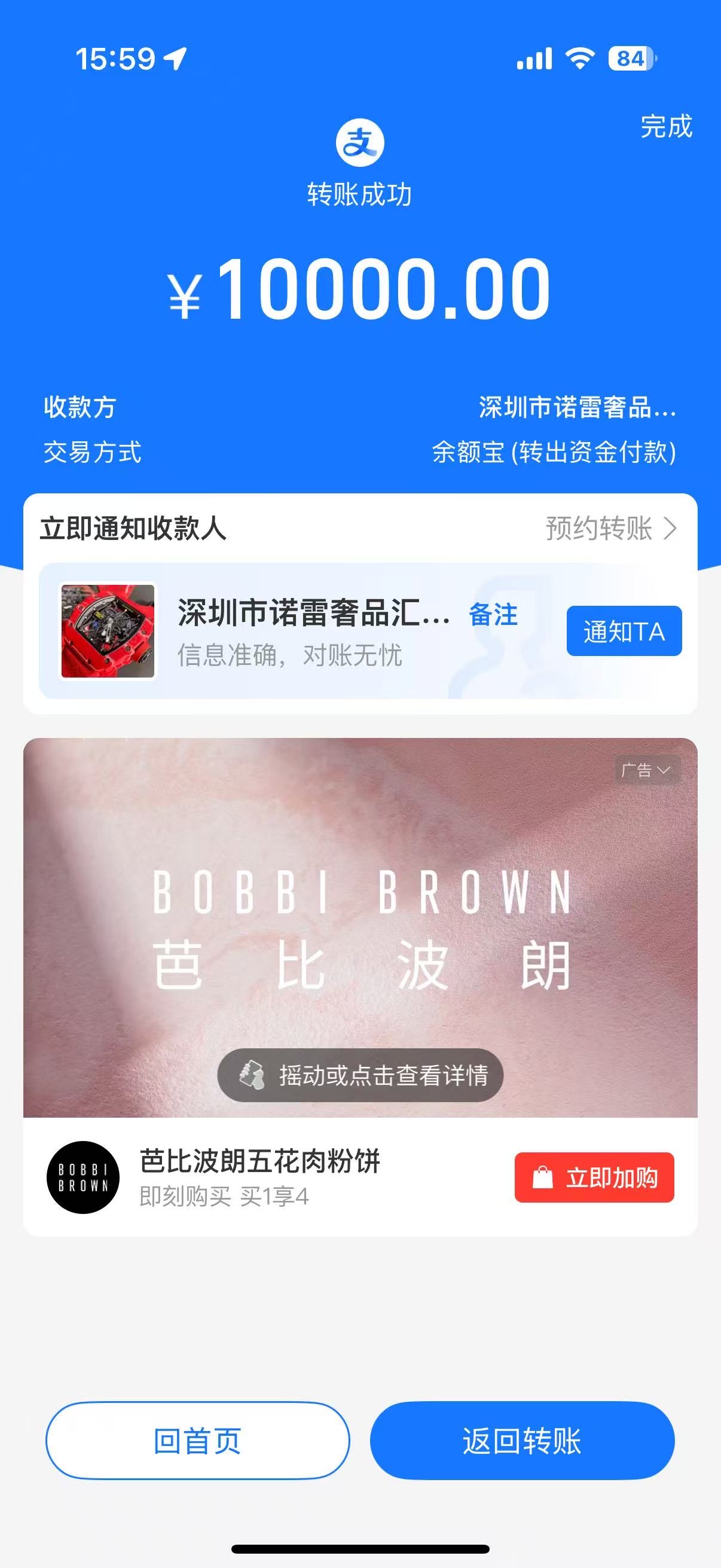
Task: Notify the payee with 通知TA
Action: [x=624, y=632]
